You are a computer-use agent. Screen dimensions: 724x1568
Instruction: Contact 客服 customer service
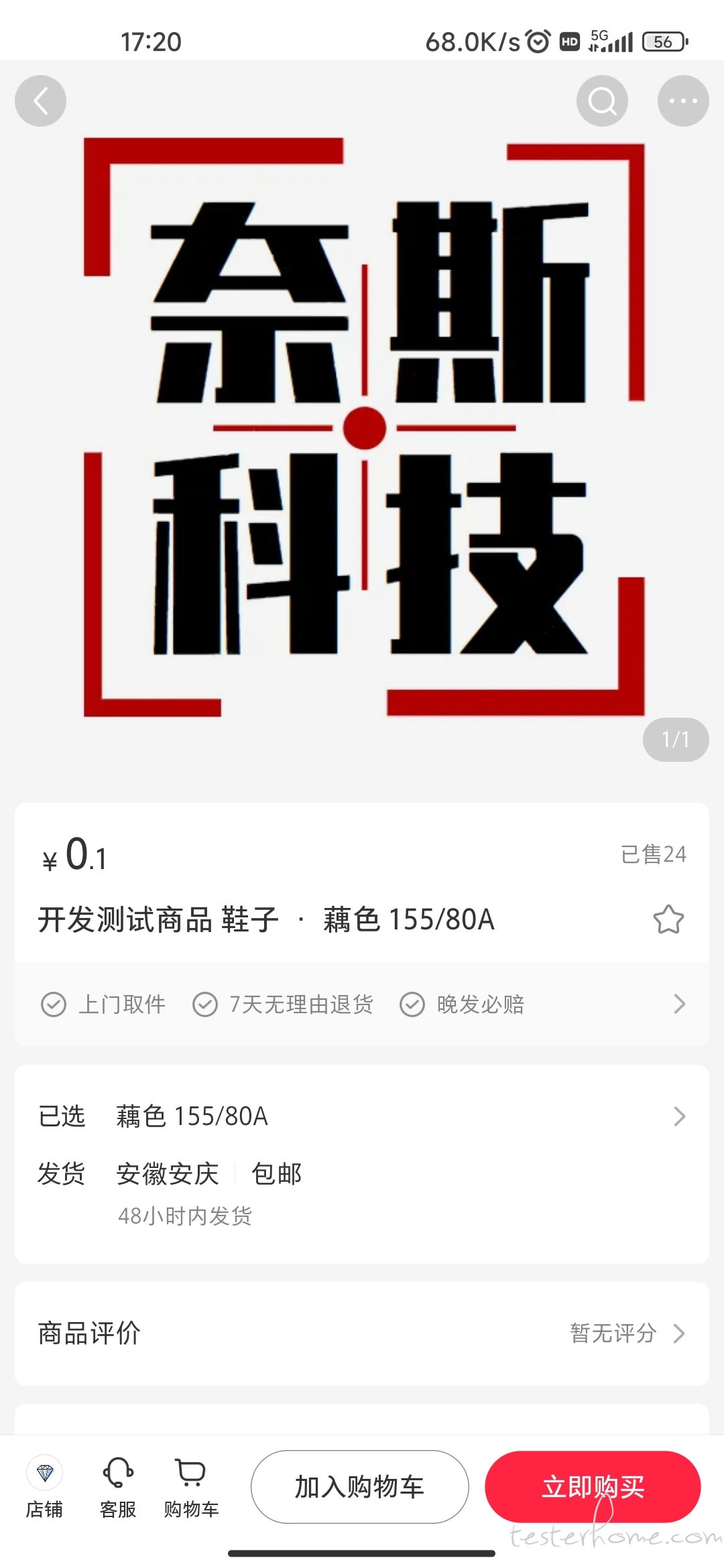[x=118, y=1488]
